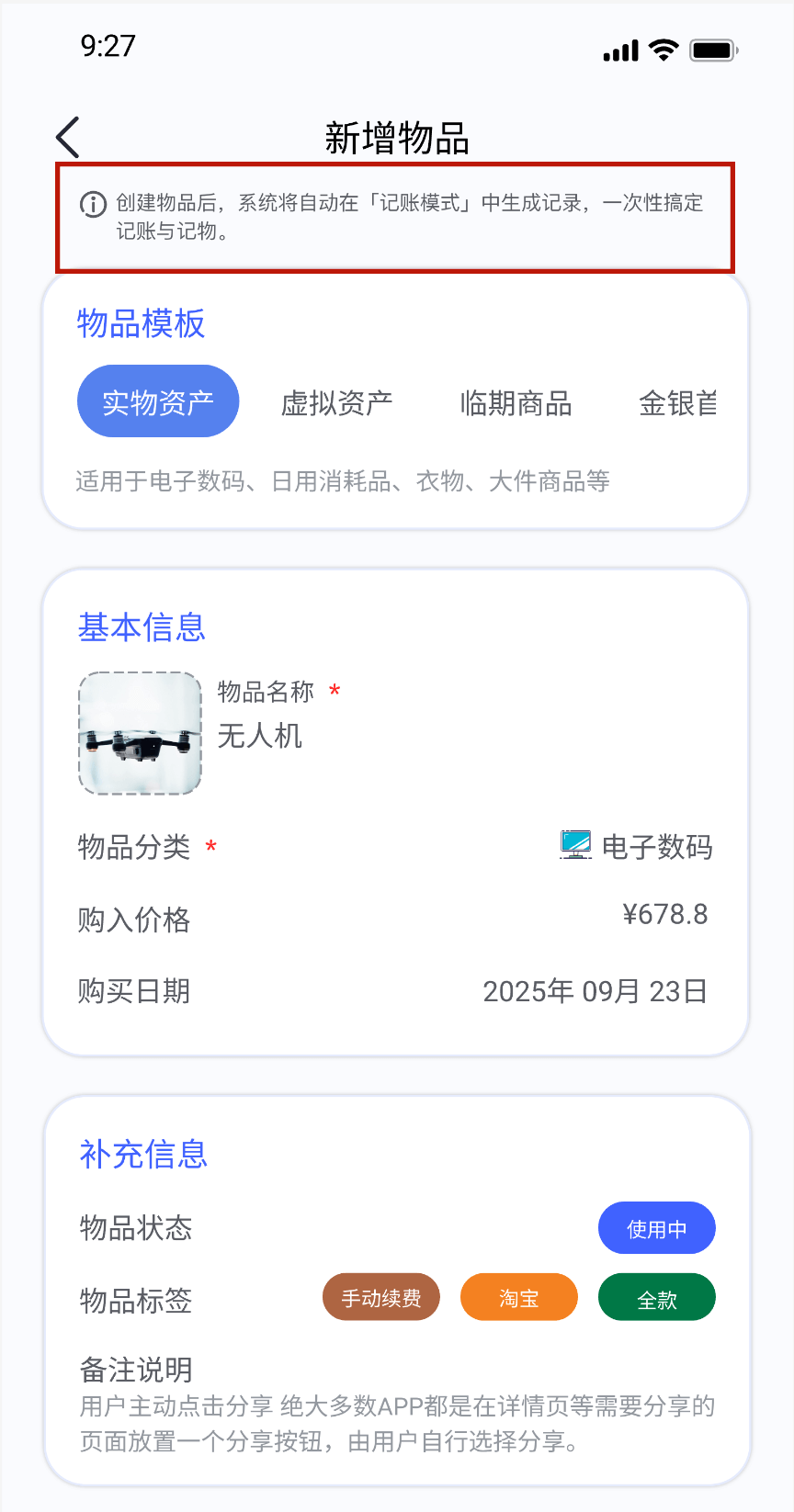Tap the back arrow to leave 新增物品
794x1512 pixels.
point(65,136)
